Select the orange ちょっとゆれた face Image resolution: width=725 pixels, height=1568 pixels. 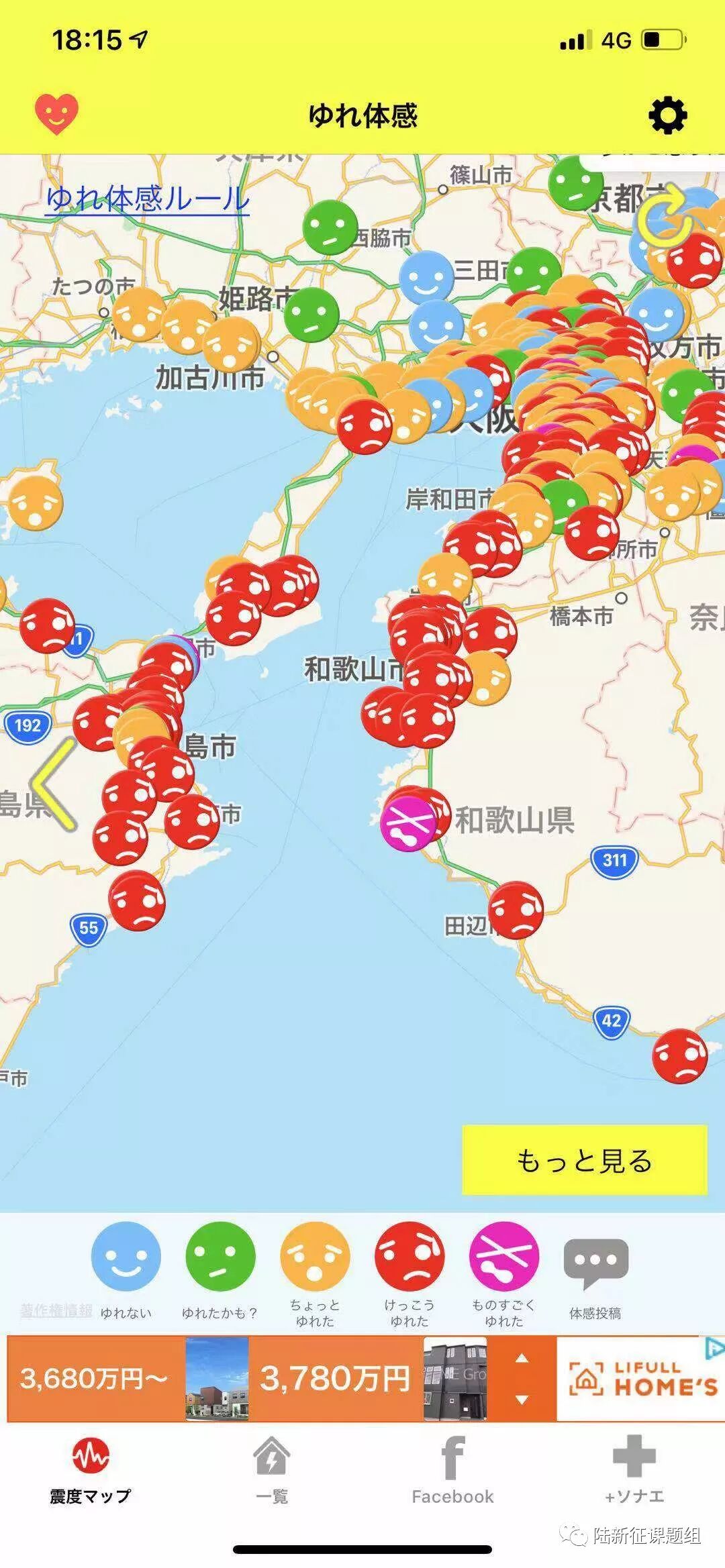(315, 1257)
